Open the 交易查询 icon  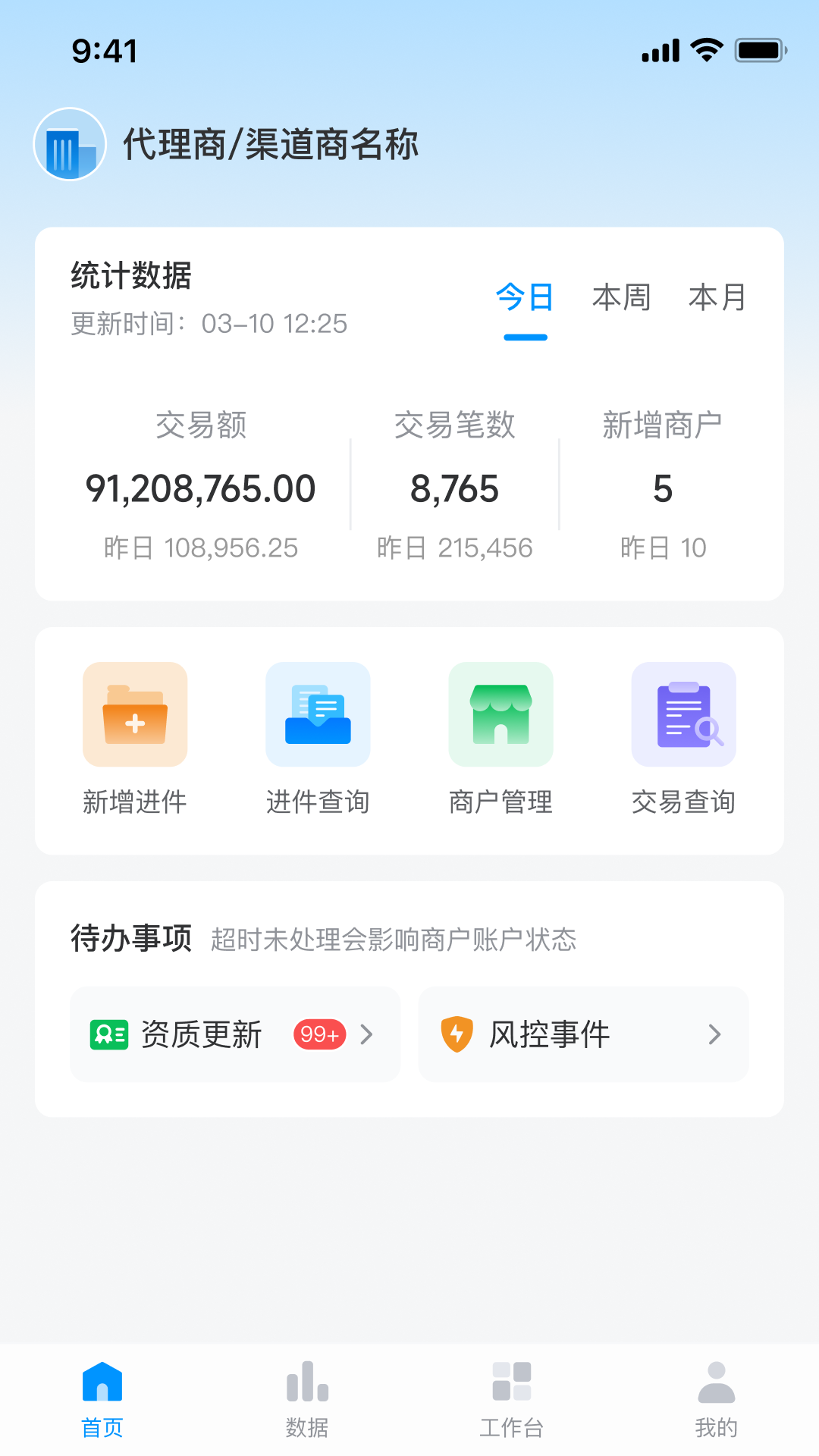click(682, 714)
